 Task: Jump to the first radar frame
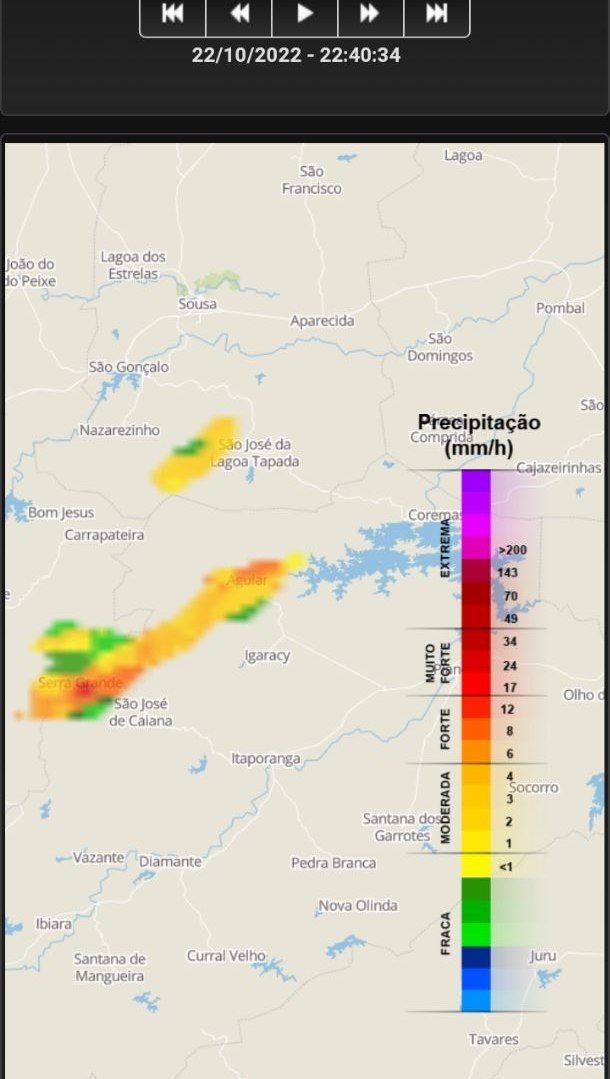(172, 14)
